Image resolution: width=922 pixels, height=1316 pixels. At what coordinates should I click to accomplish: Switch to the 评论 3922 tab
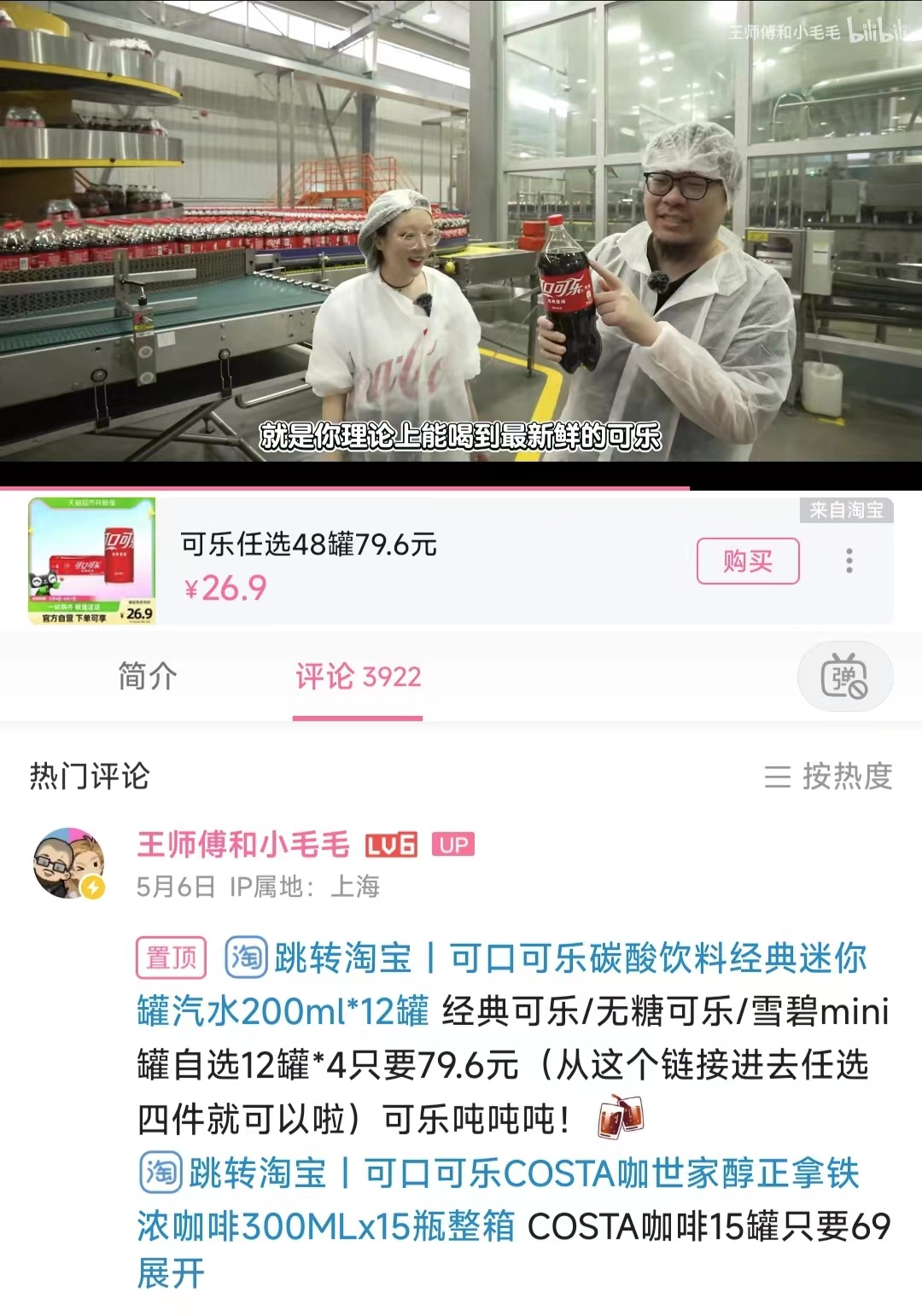point(359,678)
